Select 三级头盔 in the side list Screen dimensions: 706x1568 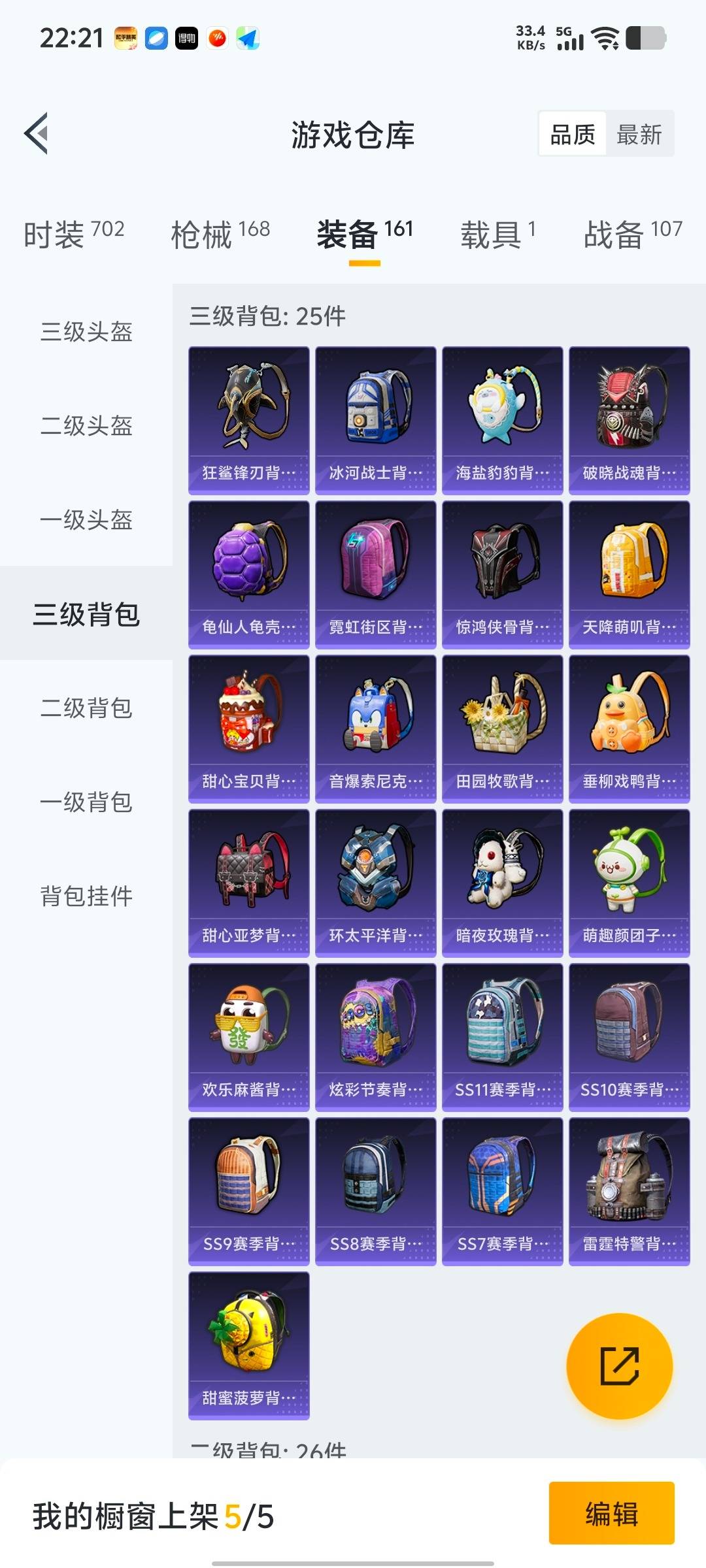pyautogui.click(x=86, y=332)
